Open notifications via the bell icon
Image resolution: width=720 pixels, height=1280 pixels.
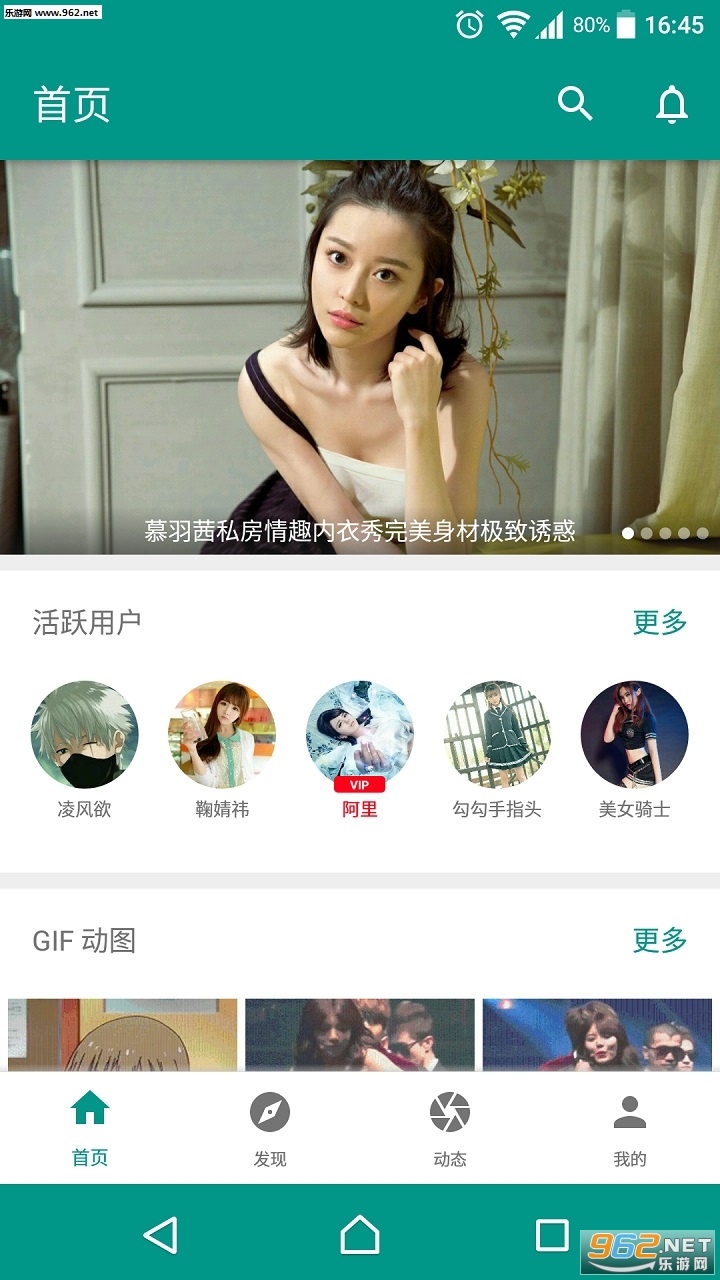[x=672, y=104]
